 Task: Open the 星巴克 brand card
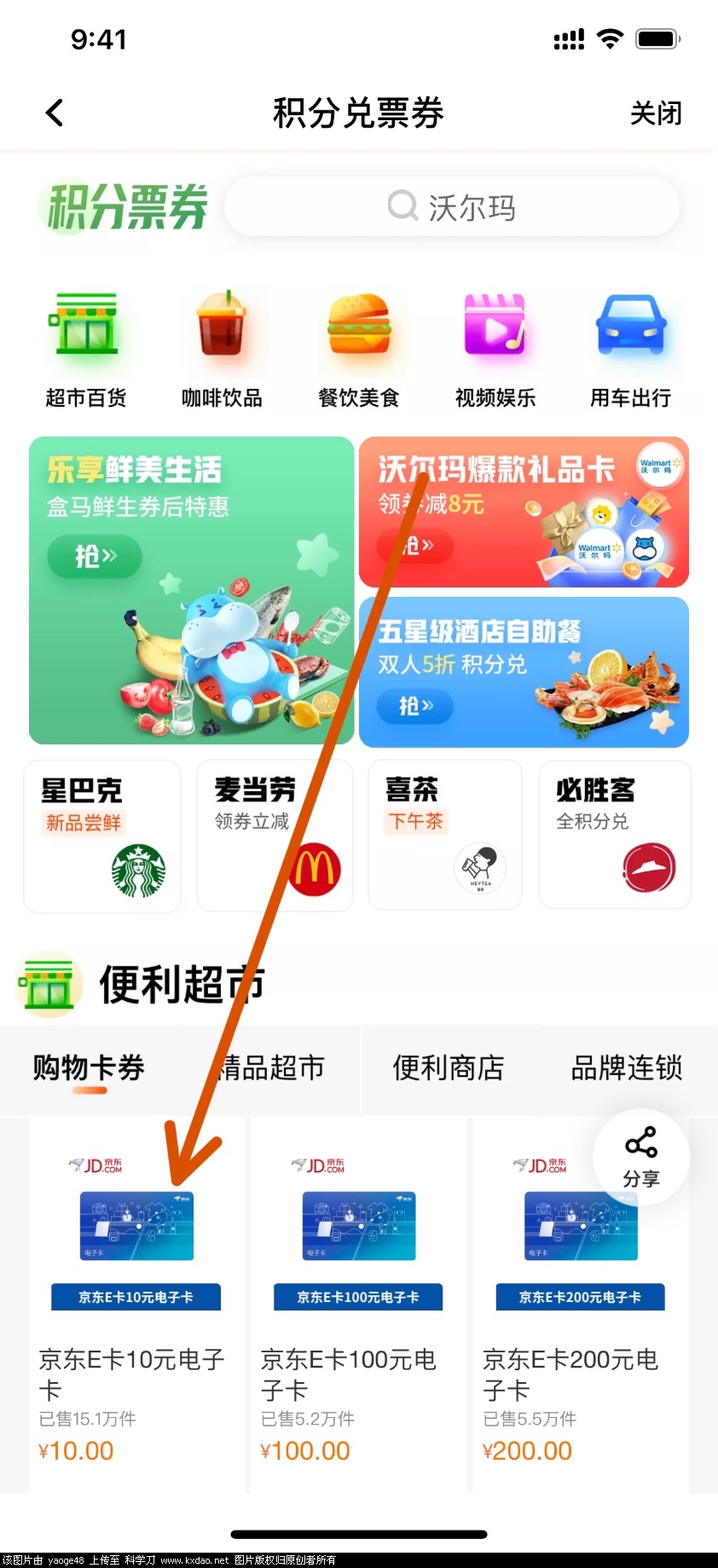point(102,836)
